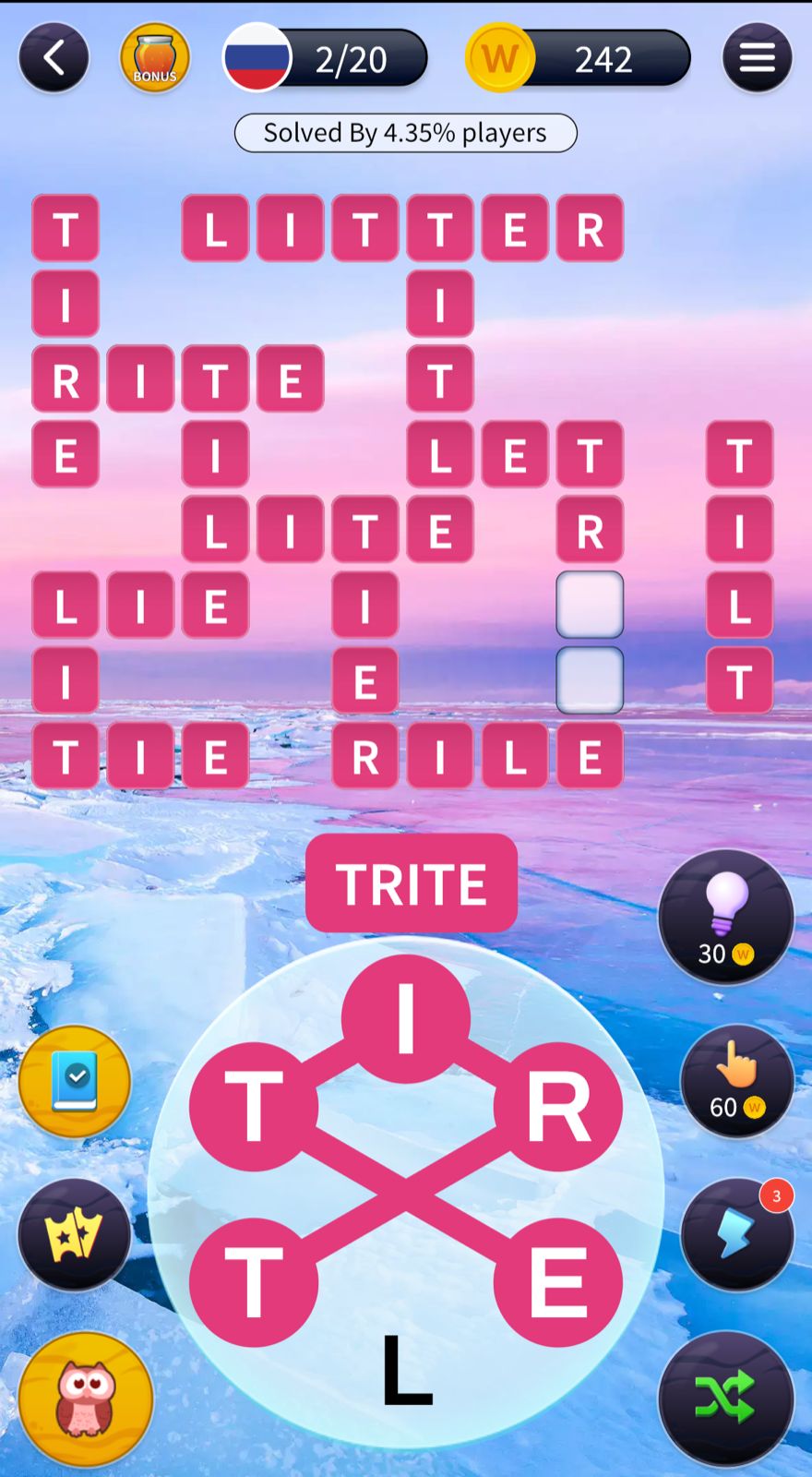
Task: Use the lightbulb hint for 30 coins
Action: point(725,918)
